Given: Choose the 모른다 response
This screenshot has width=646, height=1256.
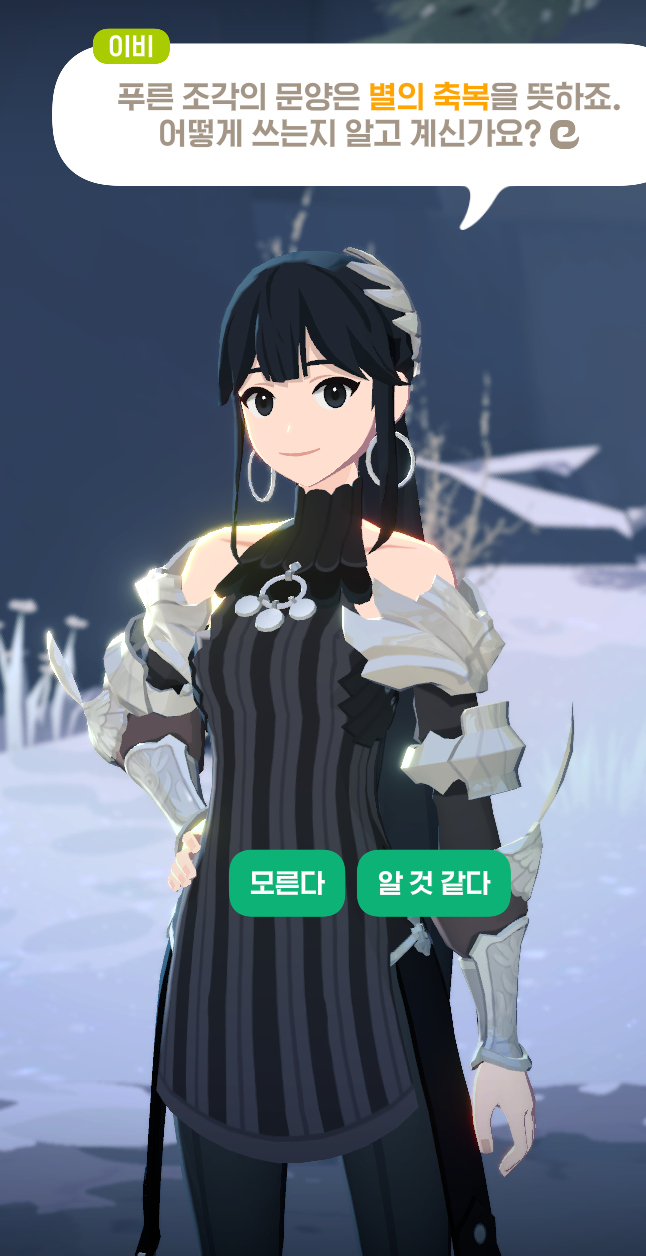Looking at the screenshot, I should click(x=287, y=883).
